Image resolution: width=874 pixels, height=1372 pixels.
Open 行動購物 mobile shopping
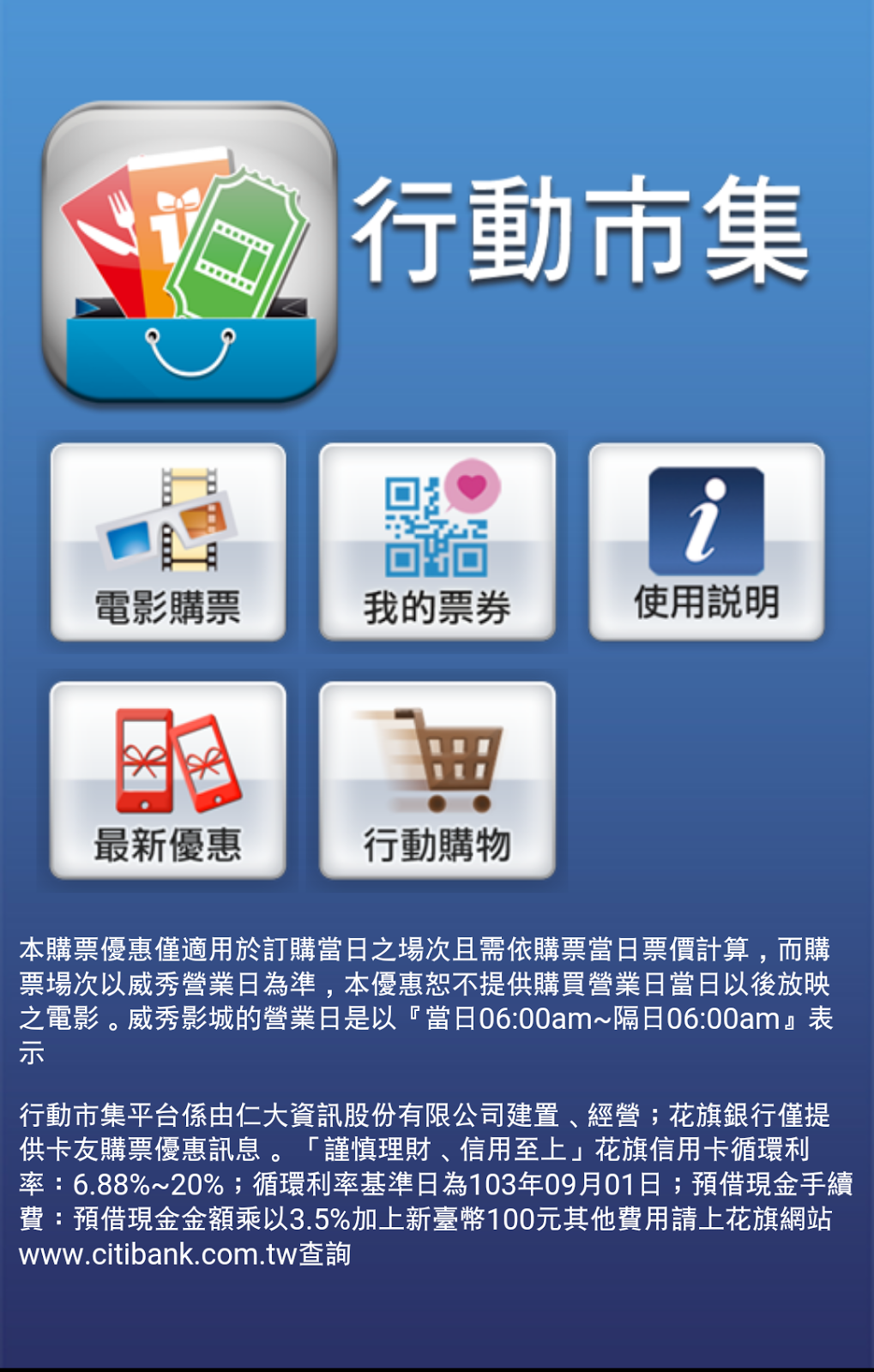[x=437, y=780]
